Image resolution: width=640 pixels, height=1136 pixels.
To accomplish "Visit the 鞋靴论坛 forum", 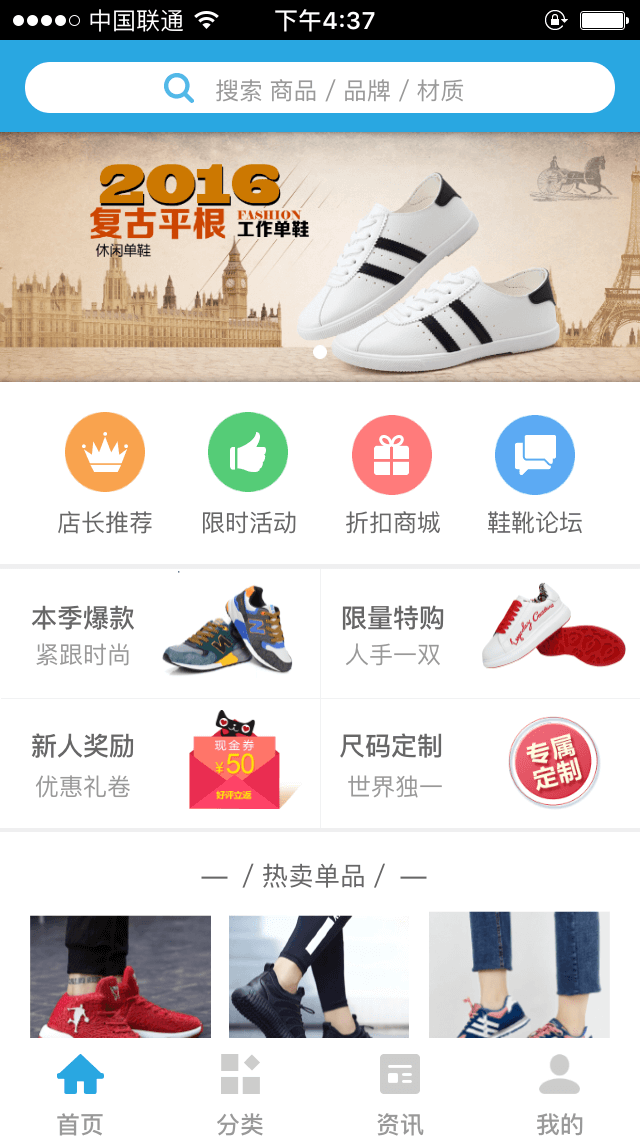I will pyautogui.click(x=535, y=474).
